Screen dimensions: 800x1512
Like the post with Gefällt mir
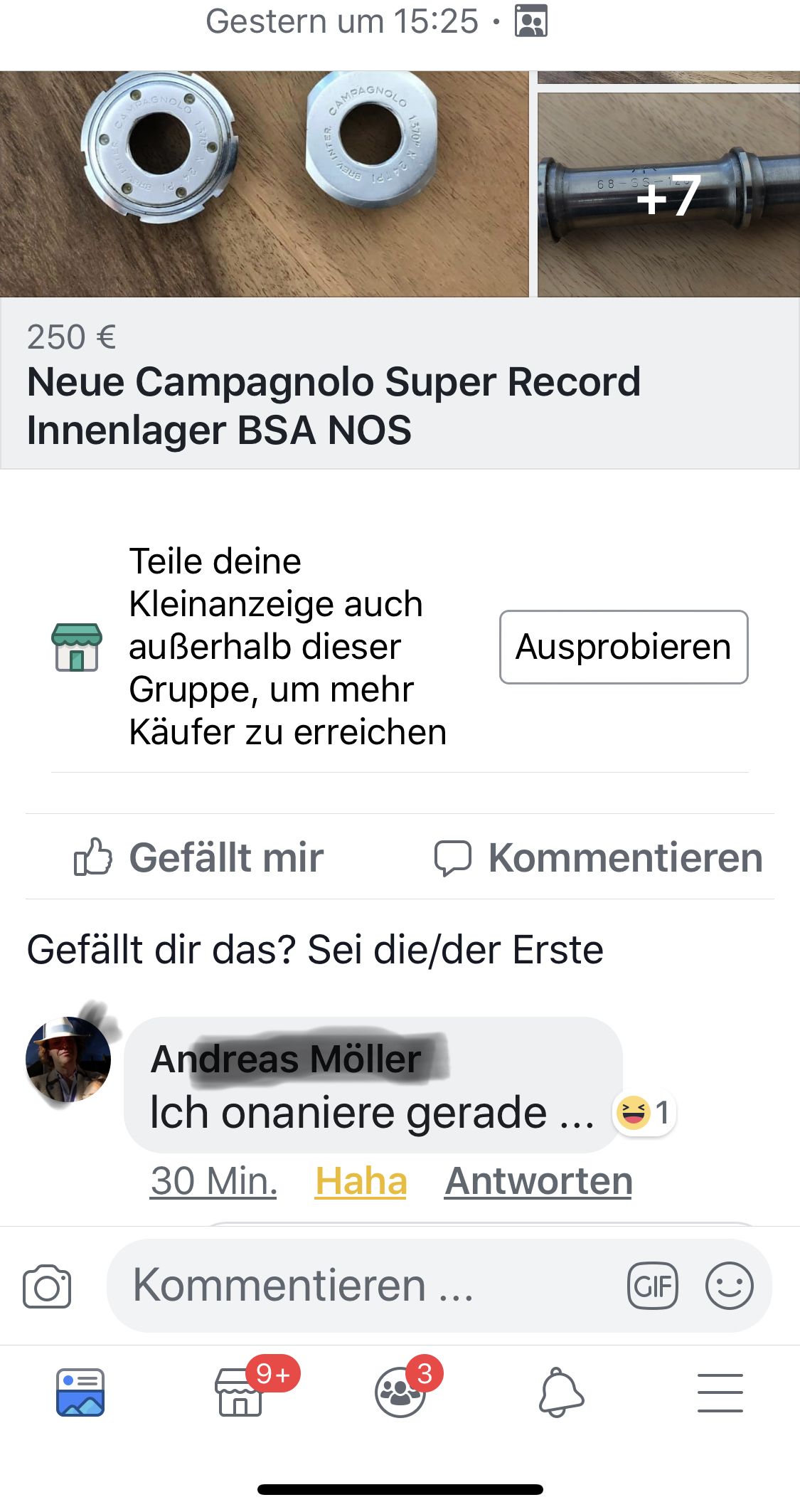[199, 857]
